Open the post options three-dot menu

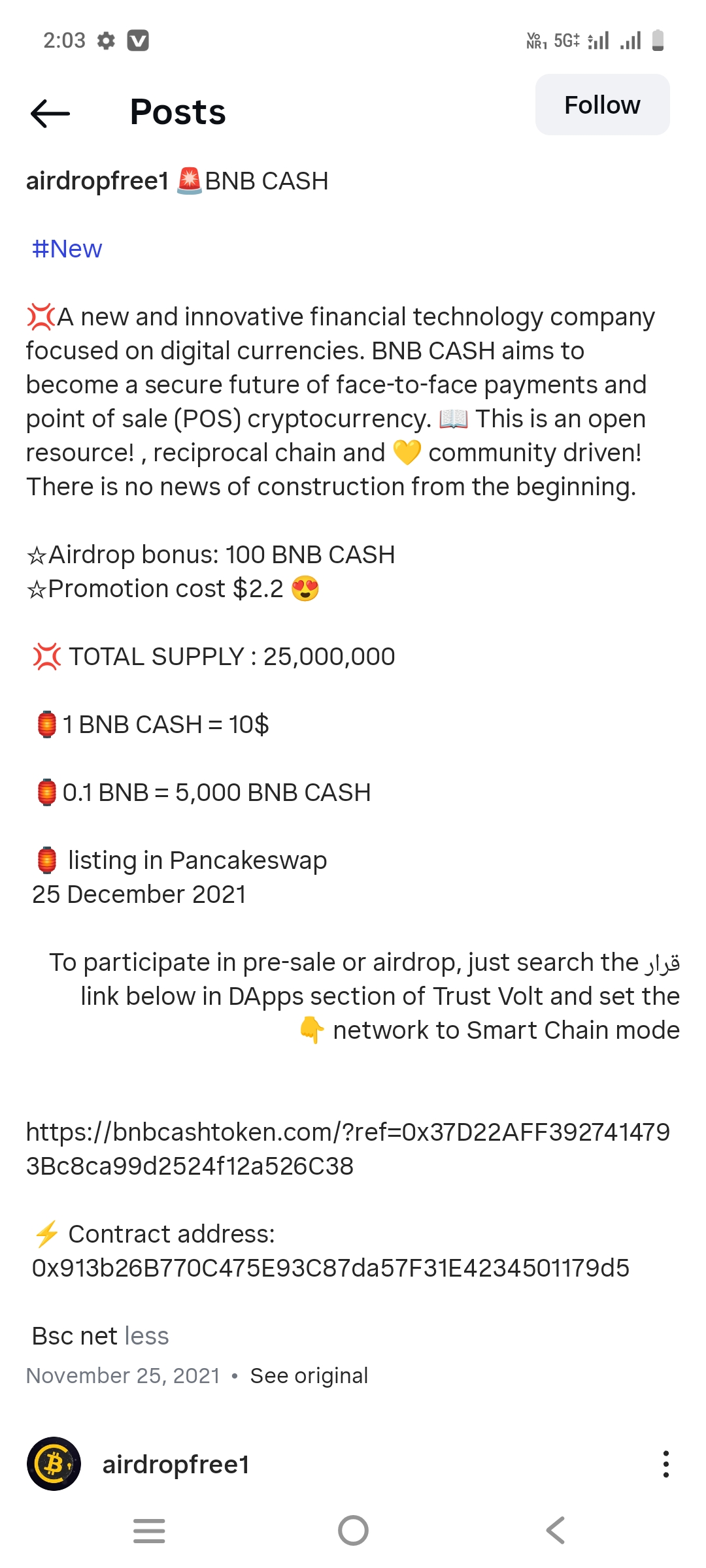pos(665,1464)
